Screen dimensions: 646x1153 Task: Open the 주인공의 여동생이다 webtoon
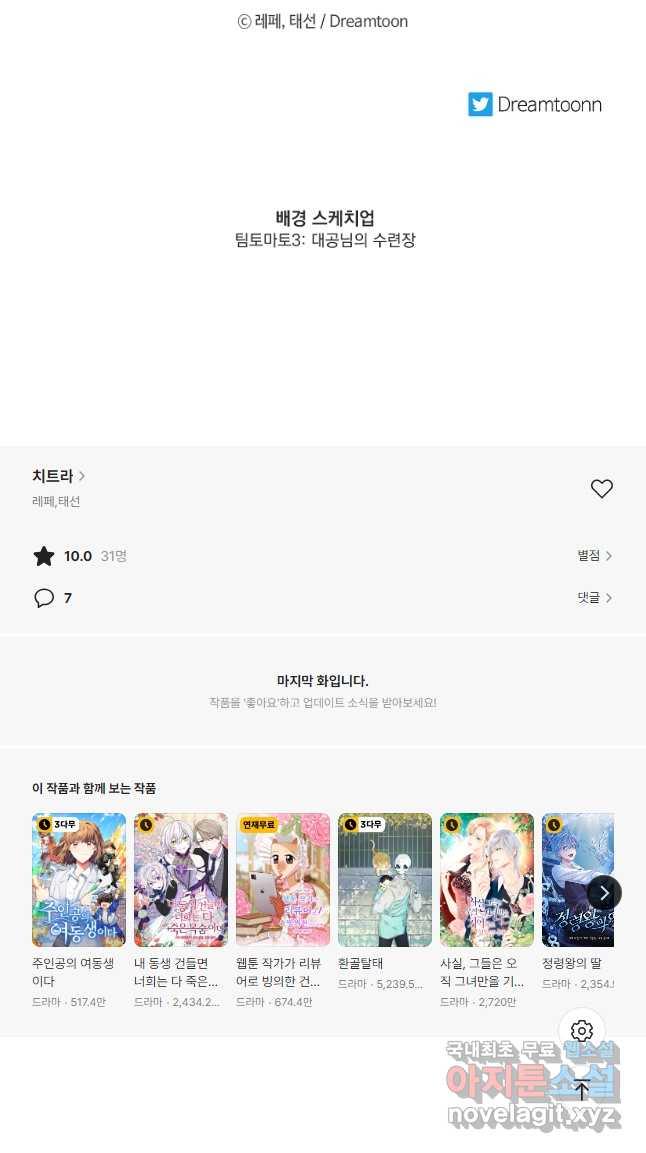tap(79, 880)
